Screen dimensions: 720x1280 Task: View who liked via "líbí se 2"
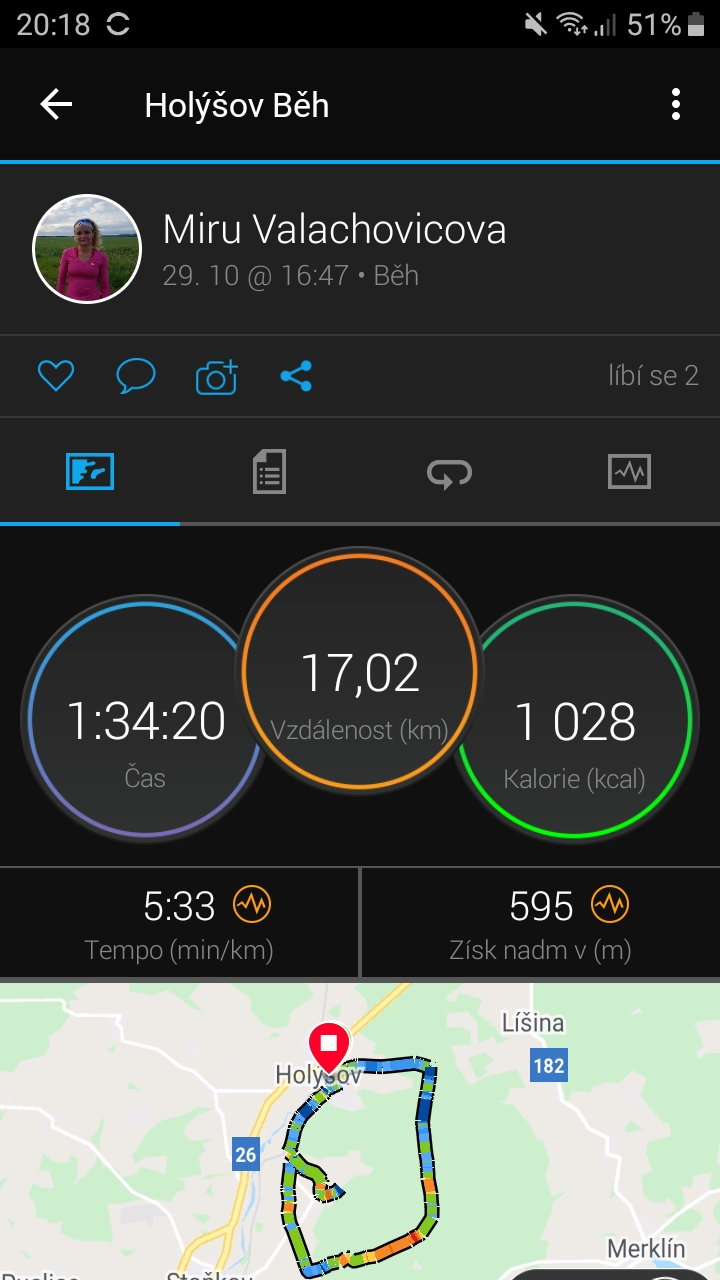click(x=653, y=376)
